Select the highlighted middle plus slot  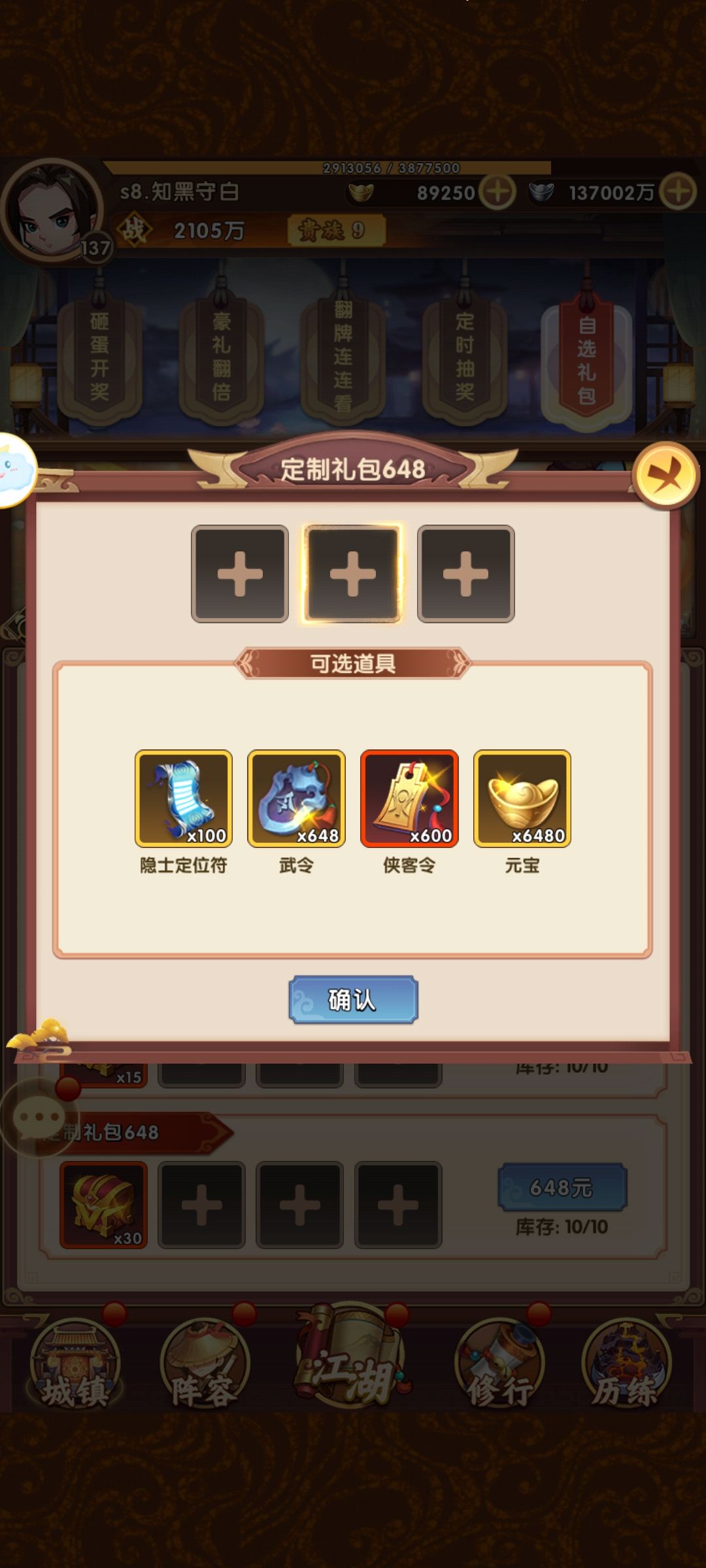tap(353, 572)
